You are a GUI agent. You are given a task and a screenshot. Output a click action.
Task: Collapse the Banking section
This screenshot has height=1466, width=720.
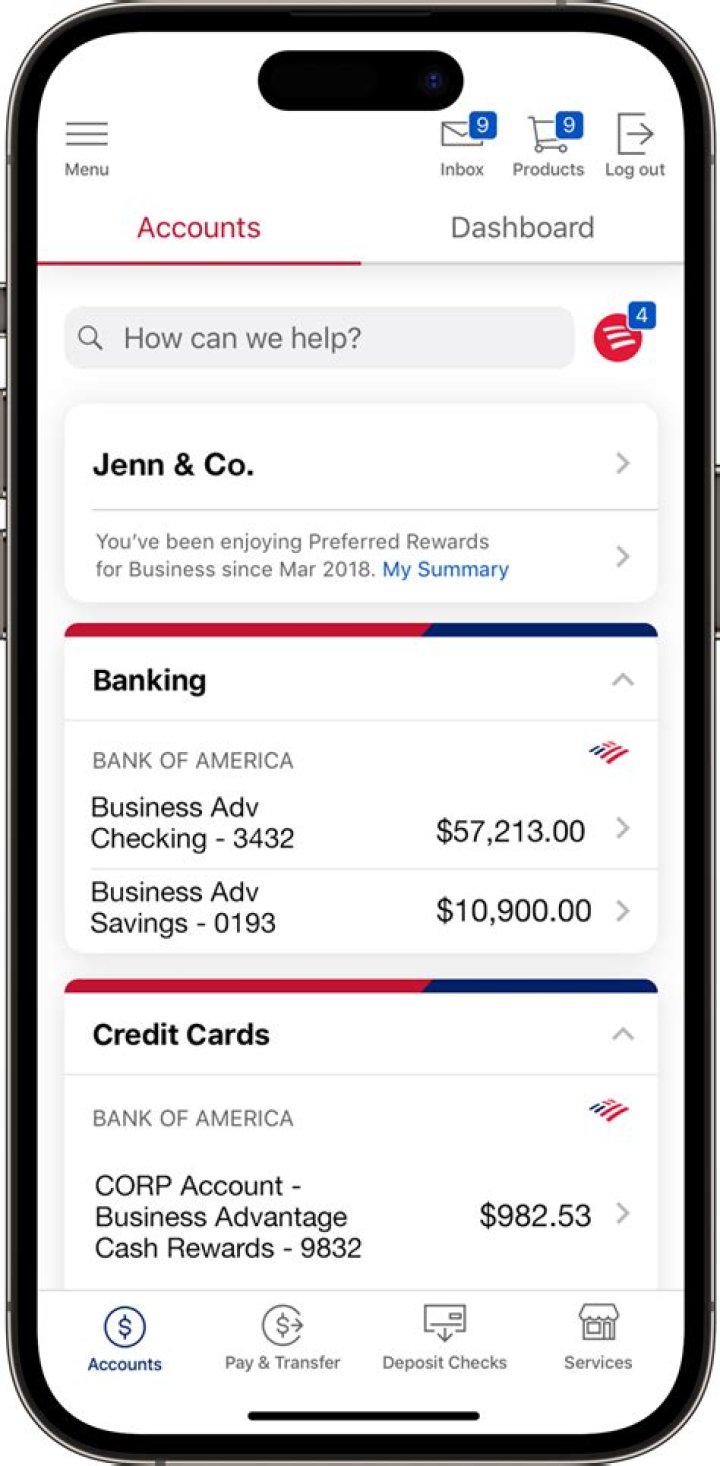click(x=623, y=680)
